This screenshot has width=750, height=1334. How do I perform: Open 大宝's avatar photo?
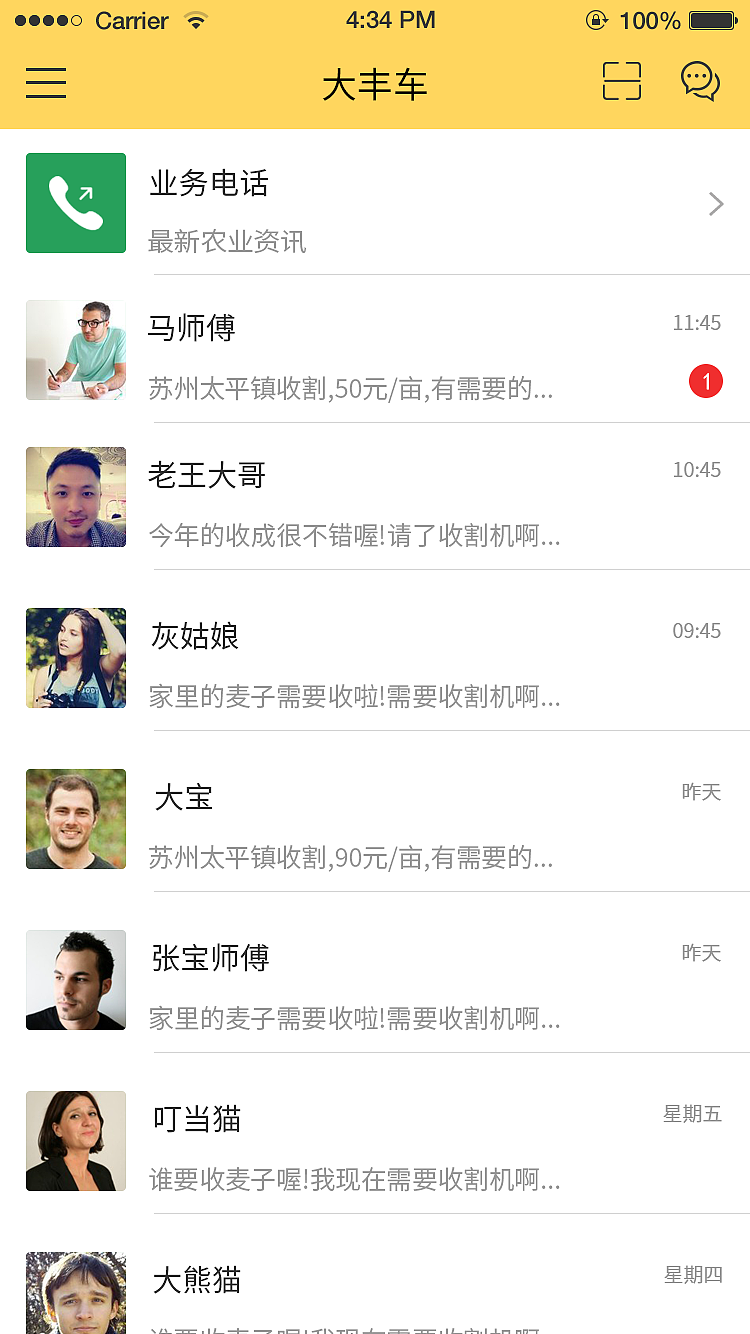(75, 819)
